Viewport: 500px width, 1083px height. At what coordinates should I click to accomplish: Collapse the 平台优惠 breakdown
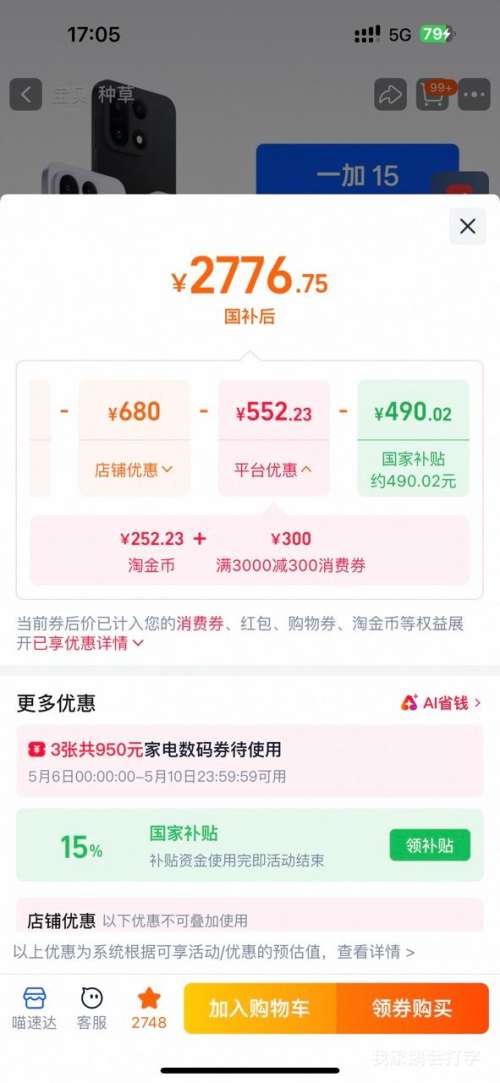(x=273, y=470)
